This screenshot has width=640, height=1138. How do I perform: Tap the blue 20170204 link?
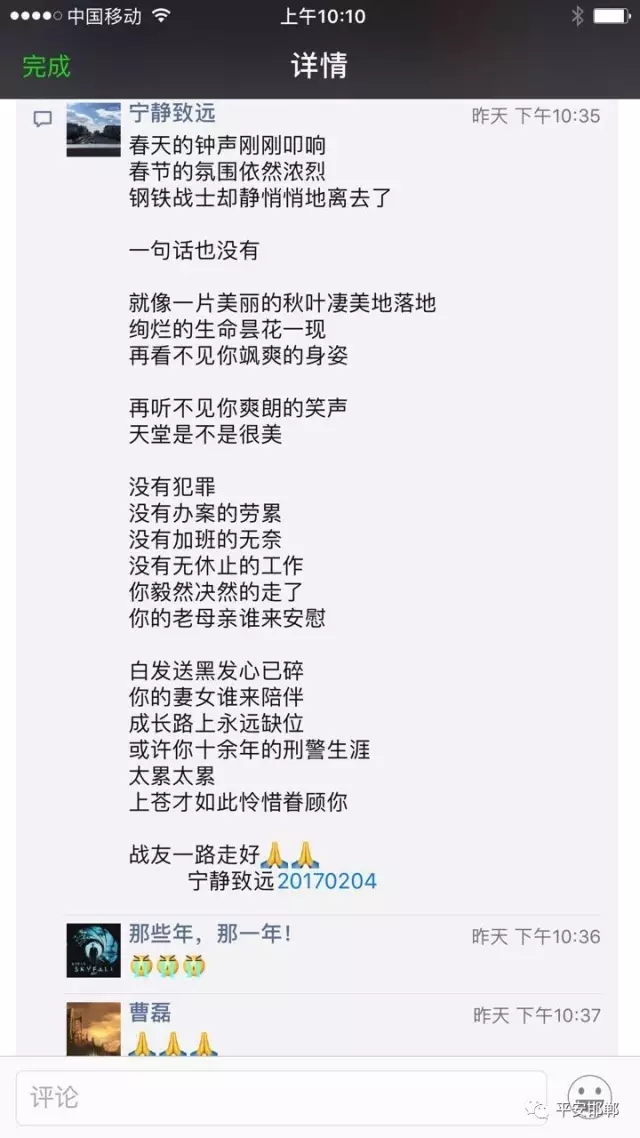pos(327,881)
